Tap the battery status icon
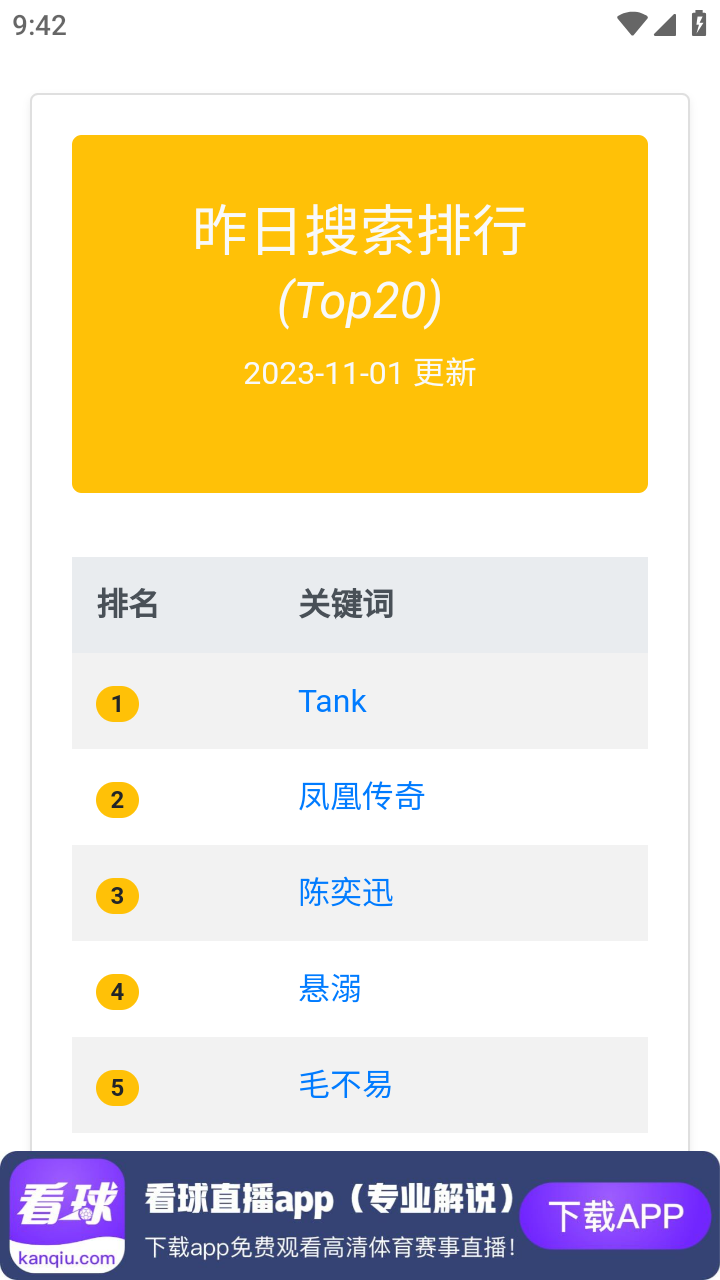The width and height of the screenshot is (720, 1280). tap(700, 25)
